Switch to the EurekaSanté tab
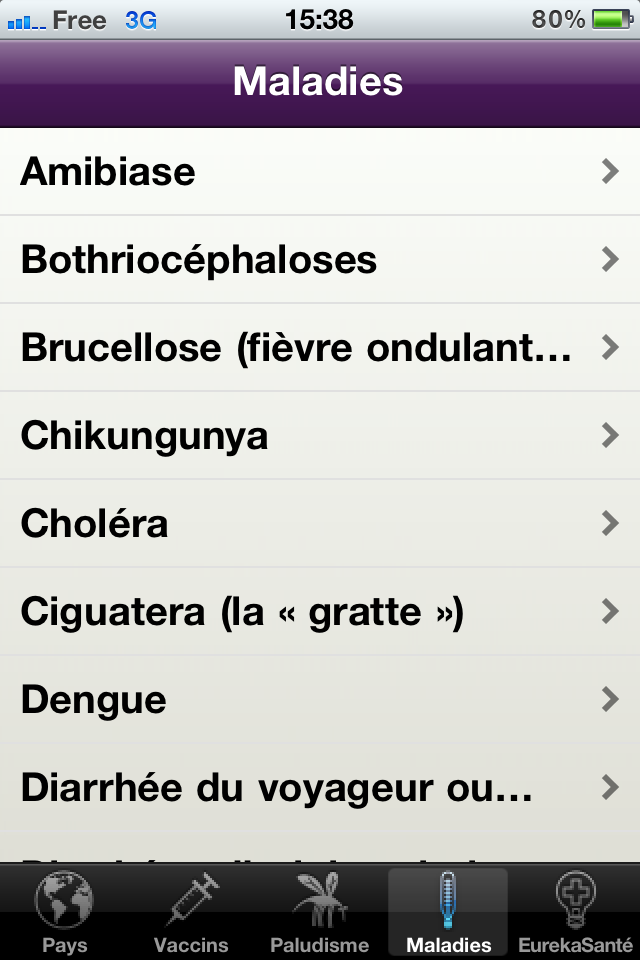Screen dimensions: 640x960 coord(576,912)
